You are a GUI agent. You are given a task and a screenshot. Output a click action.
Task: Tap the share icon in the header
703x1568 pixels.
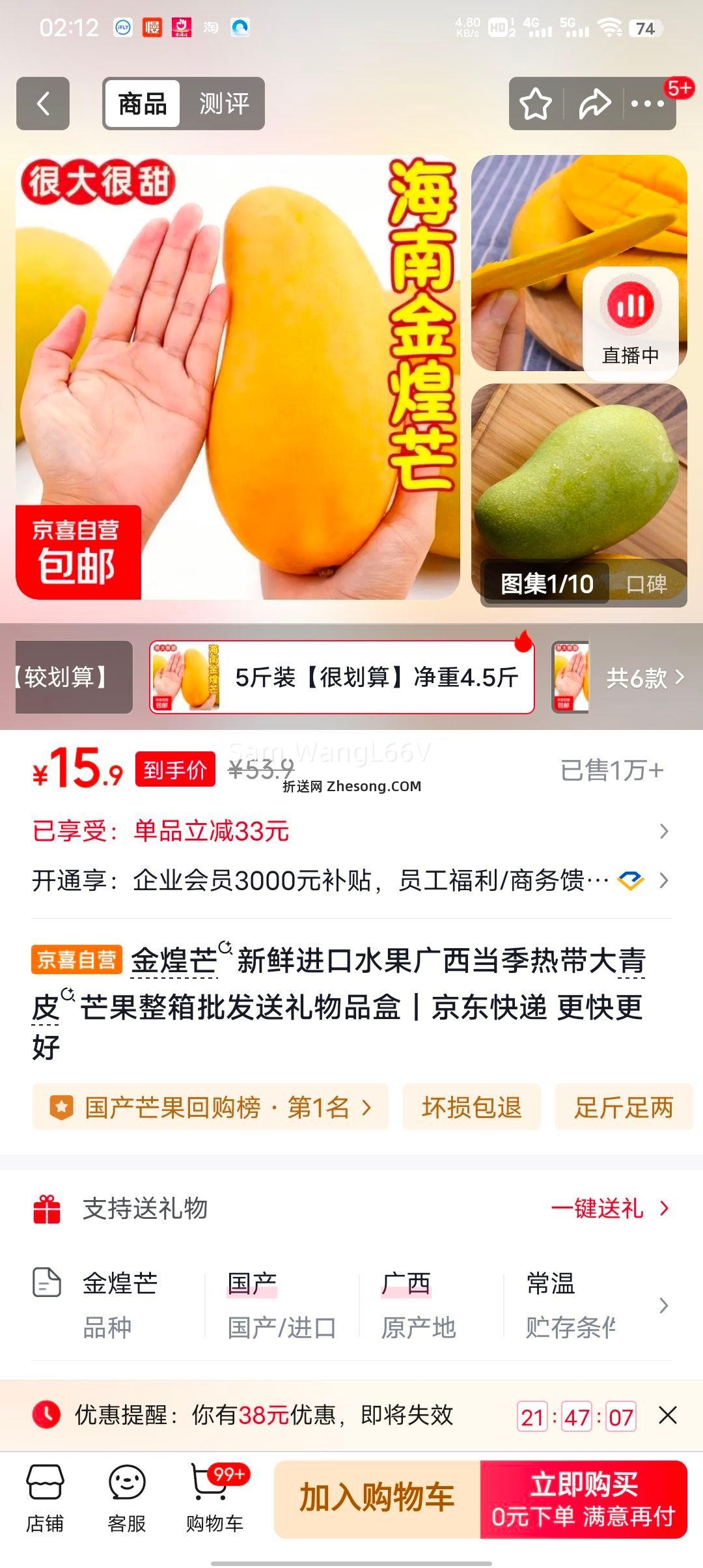coord(593,102)
